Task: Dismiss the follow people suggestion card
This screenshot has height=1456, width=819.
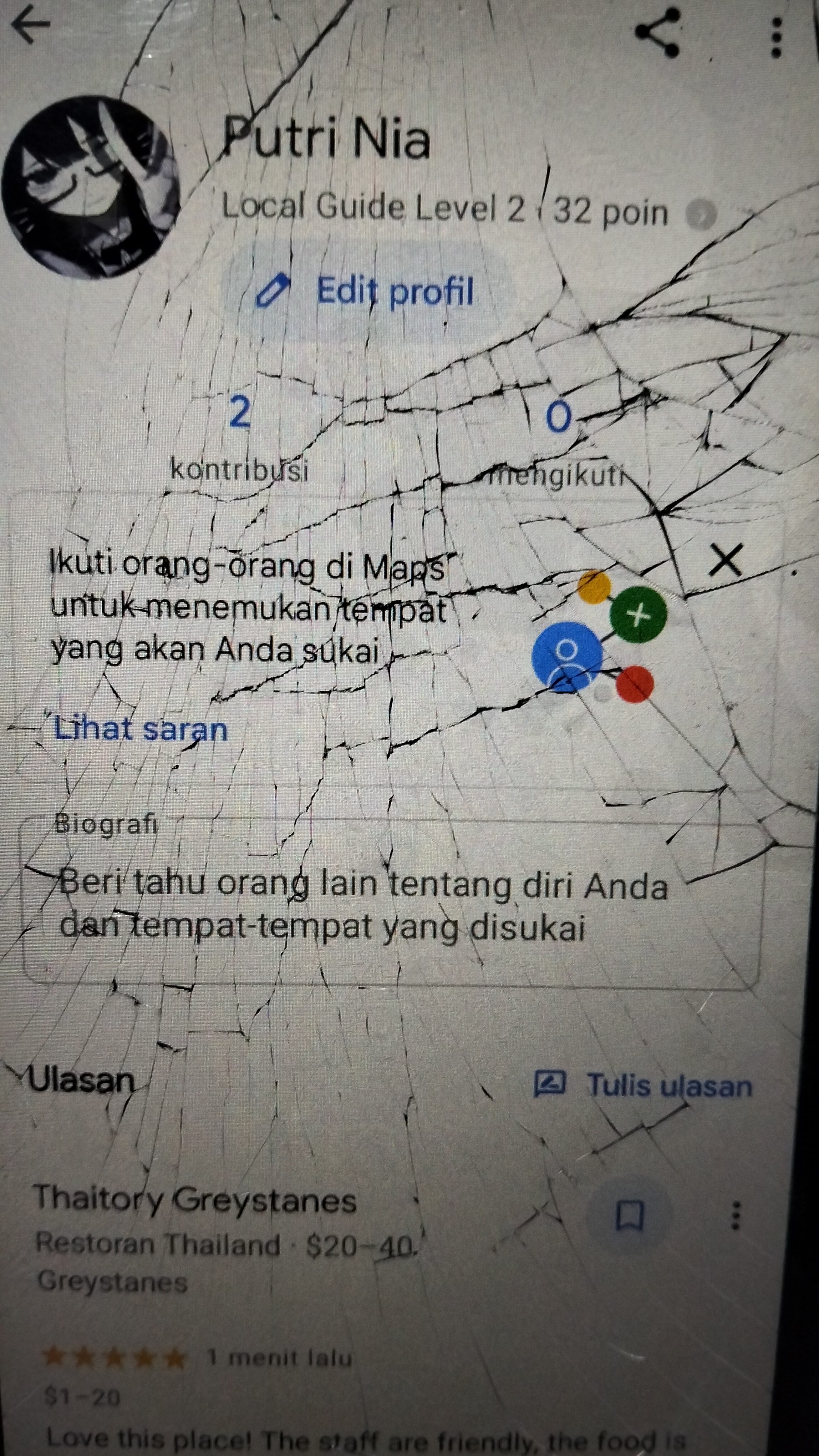Action: click(725, 560)
